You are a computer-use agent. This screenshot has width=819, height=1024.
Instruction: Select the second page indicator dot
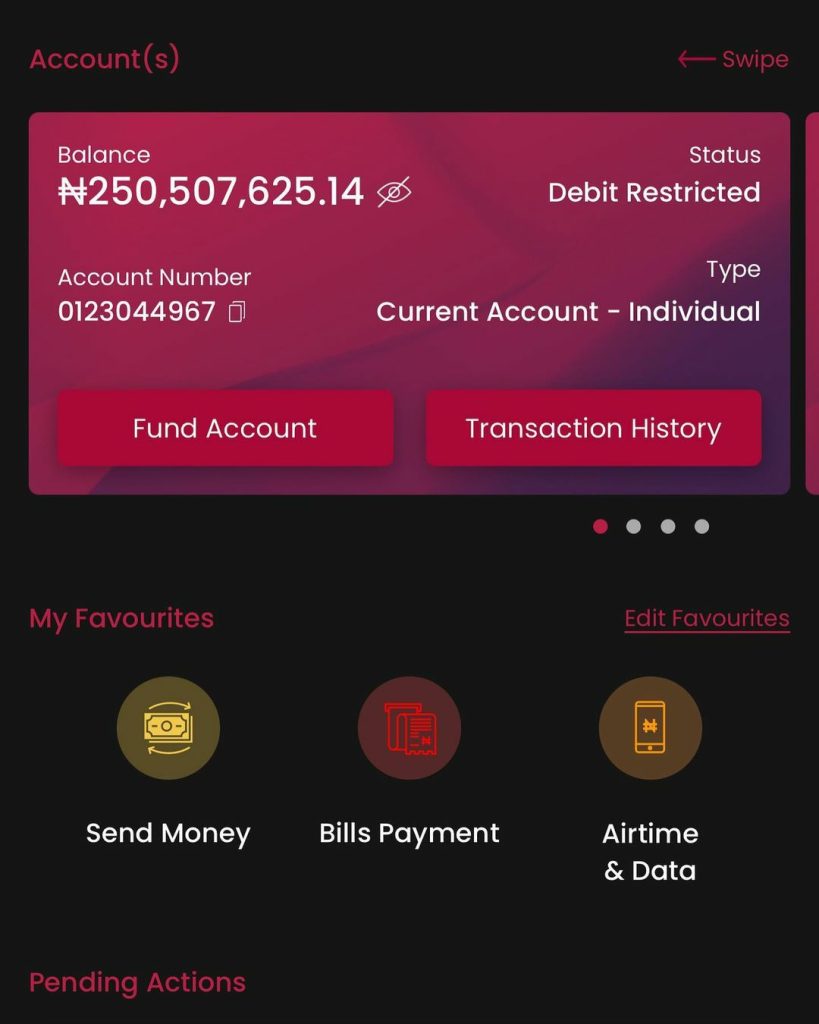point(633,526)
